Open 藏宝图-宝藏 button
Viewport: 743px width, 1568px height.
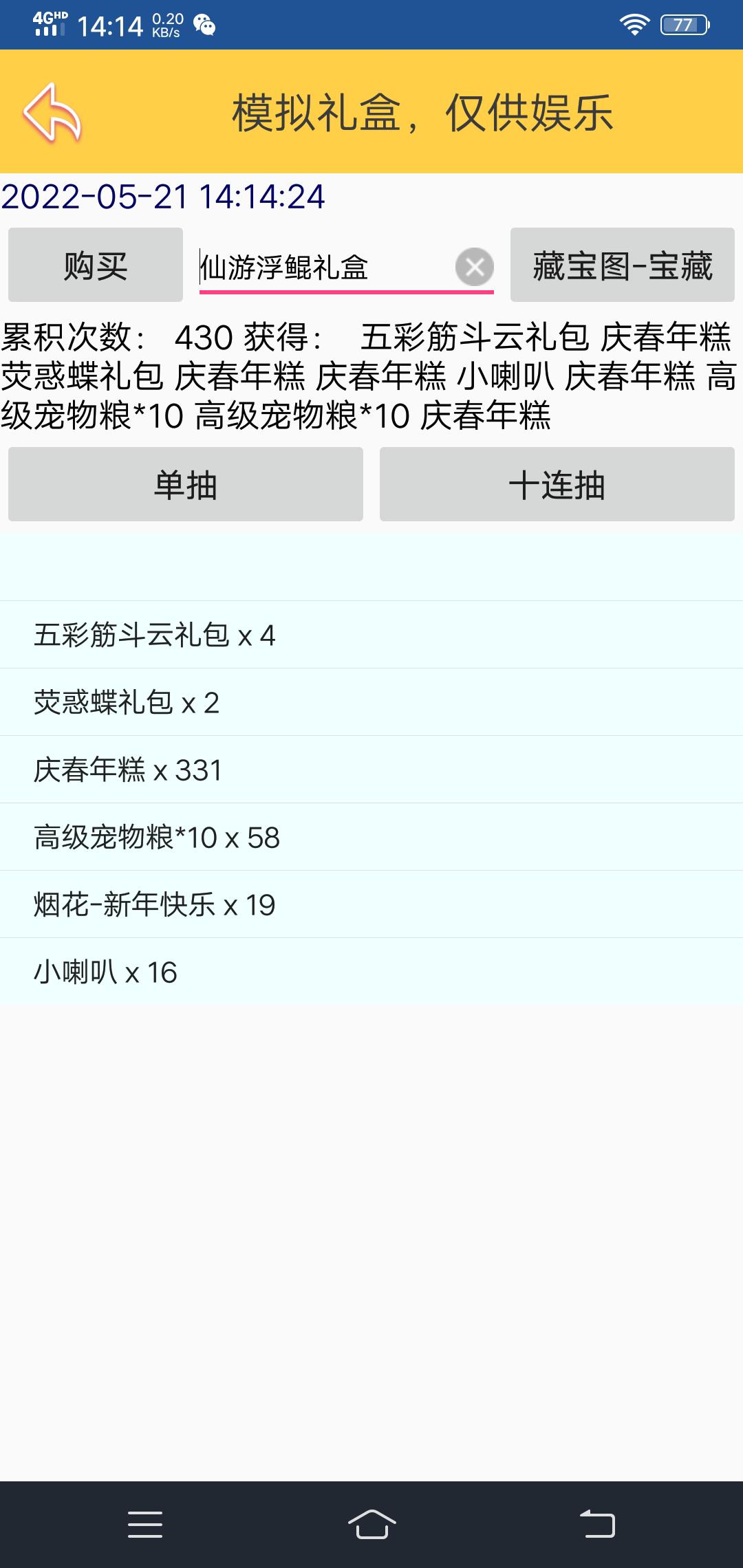coord(623,265)
